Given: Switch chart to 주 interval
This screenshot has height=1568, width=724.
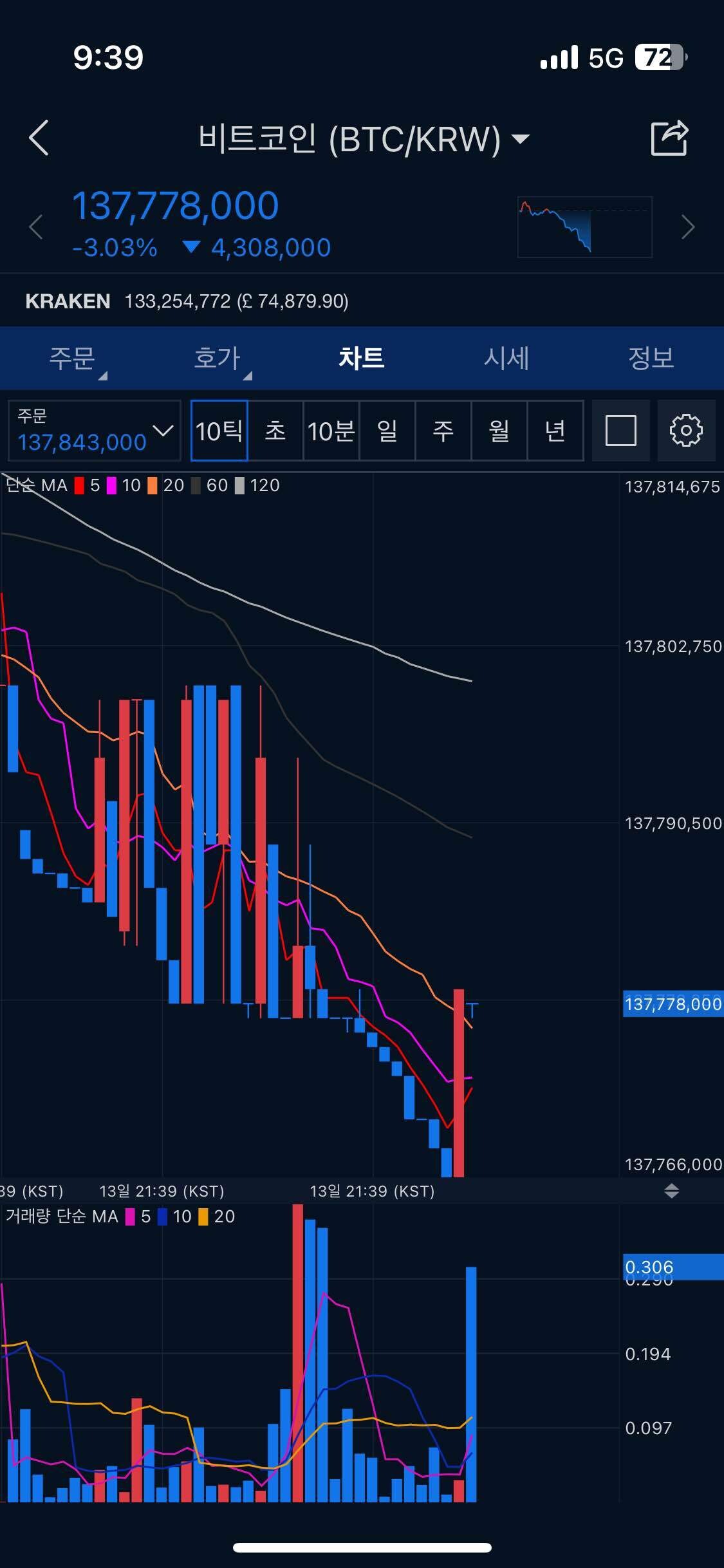Looking at the screenshot, I should [443, 431].
